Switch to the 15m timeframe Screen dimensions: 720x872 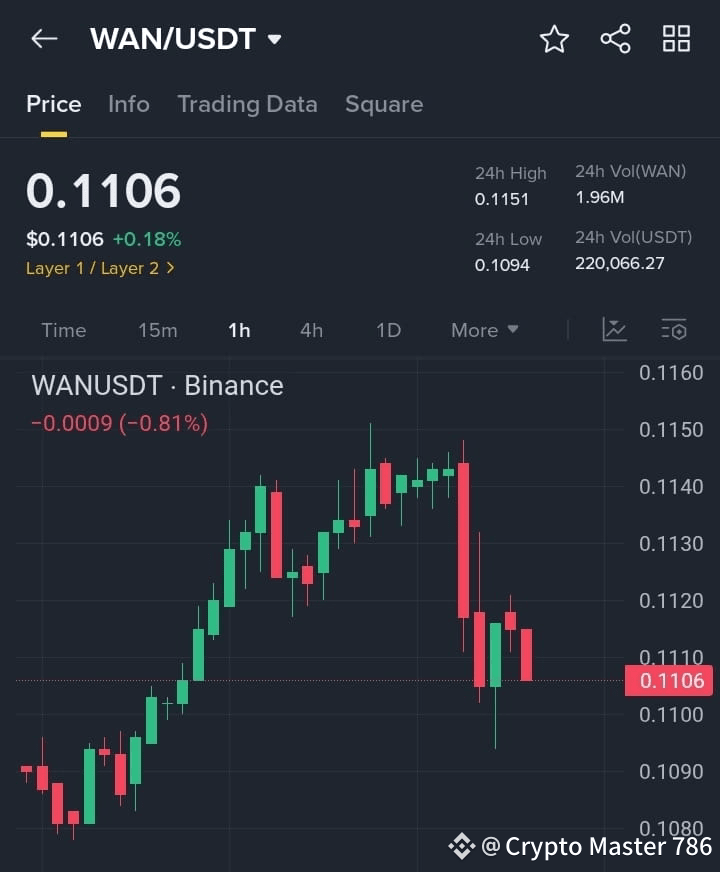(x=158, y=329)
